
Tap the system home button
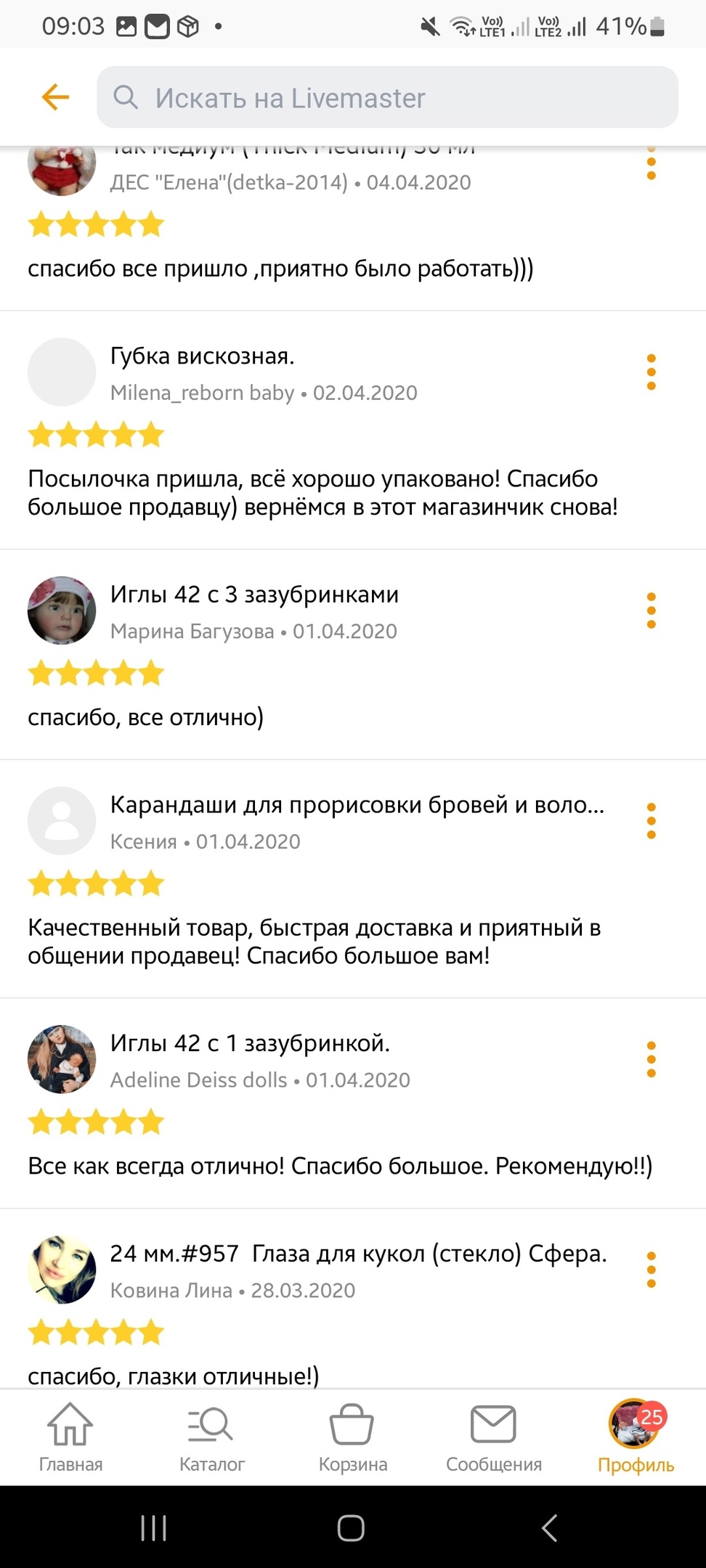coord(351,1528)
